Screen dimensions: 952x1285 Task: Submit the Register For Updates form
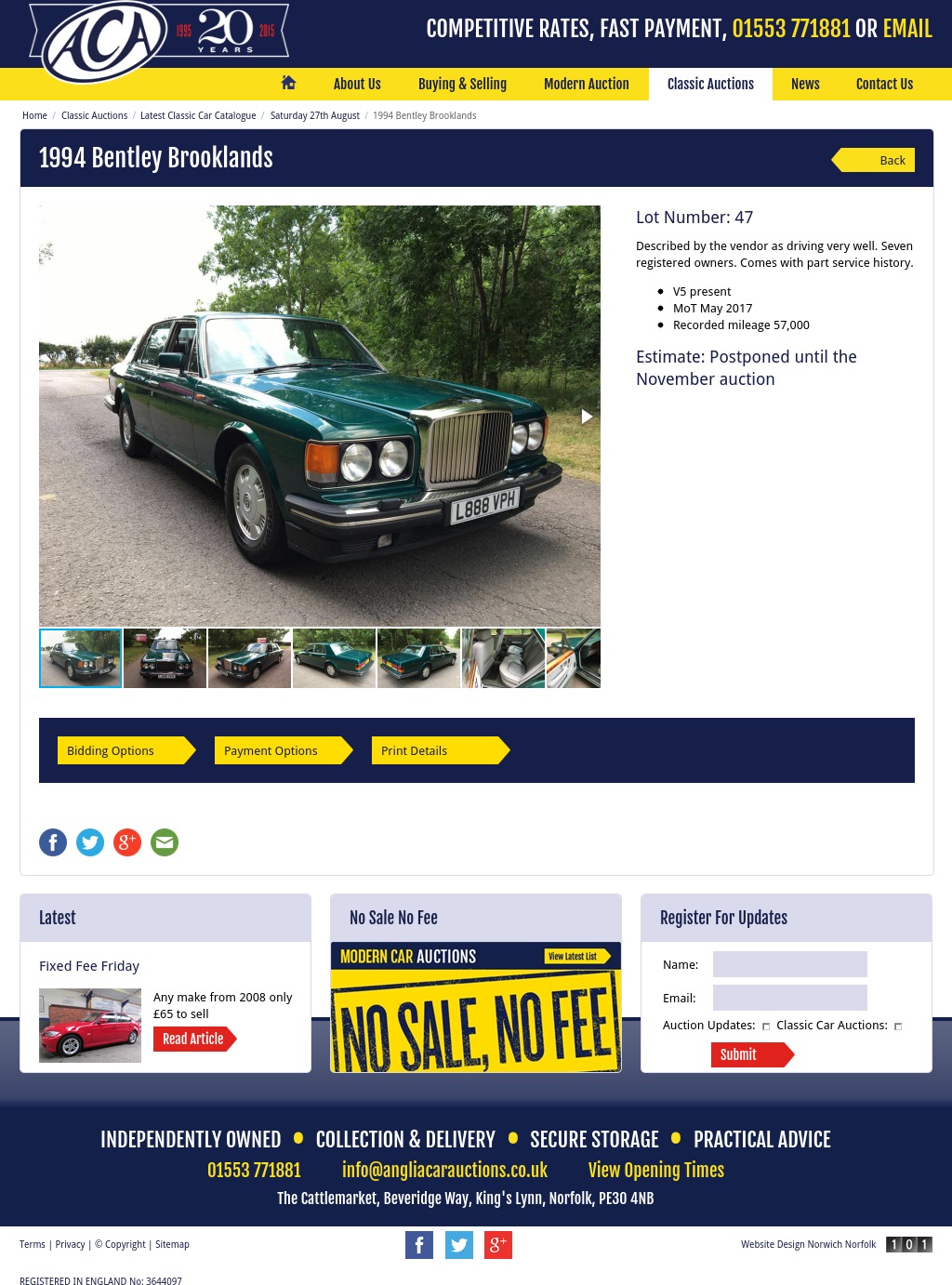(x=747, y=1054)
